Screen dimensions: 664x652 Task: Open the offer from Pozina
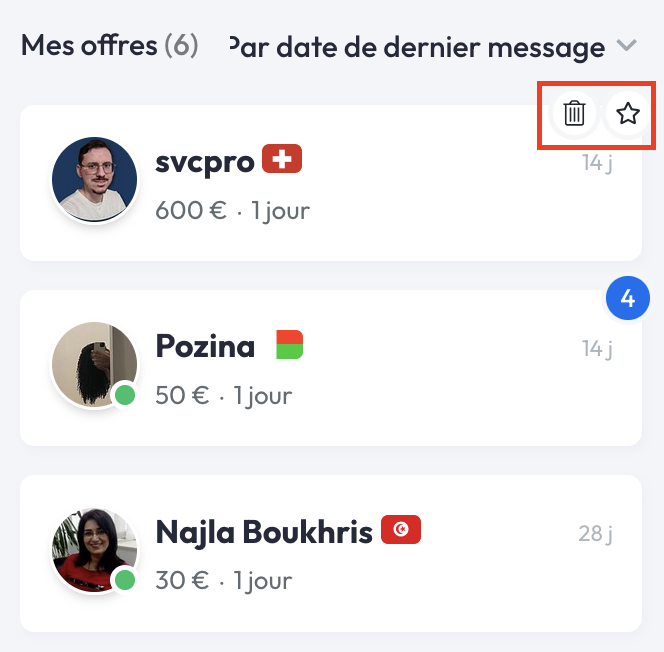[330, 370]
